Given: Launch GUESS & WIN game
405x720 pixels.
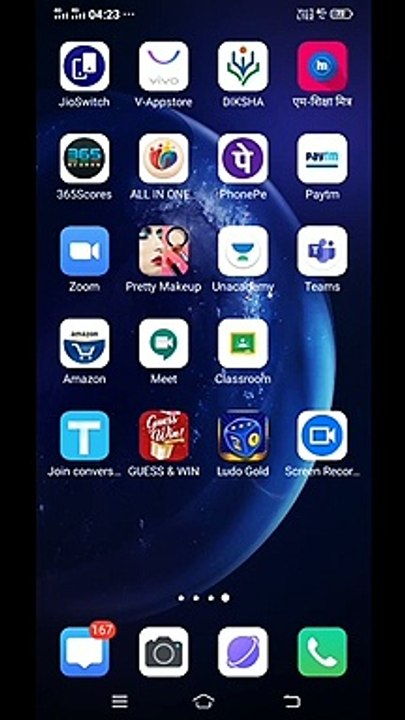Looking at the screenshot, I should point(164,436).
